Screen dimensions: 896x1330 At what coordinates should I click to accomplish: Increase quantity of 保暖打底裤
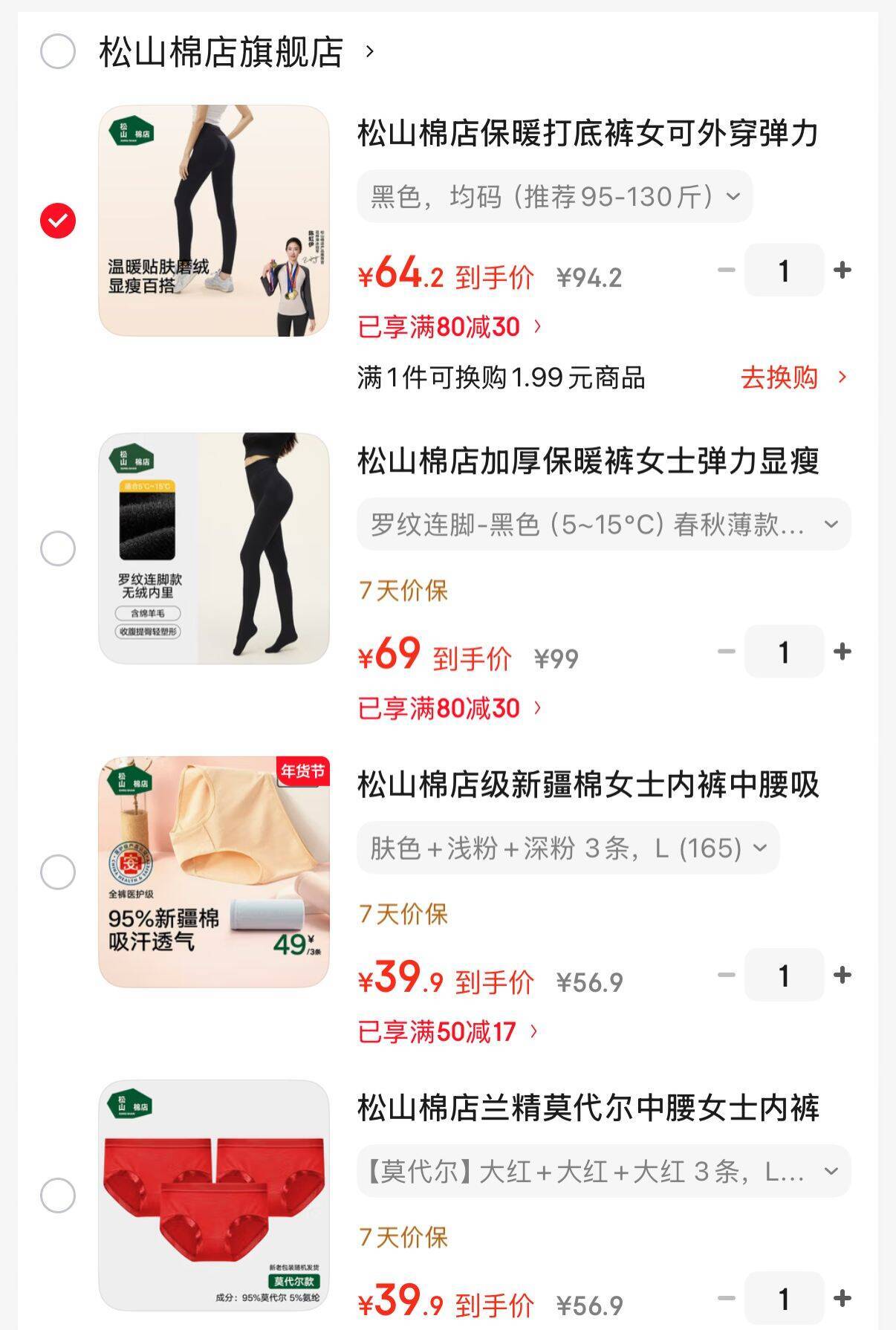[x=842, y=270]
